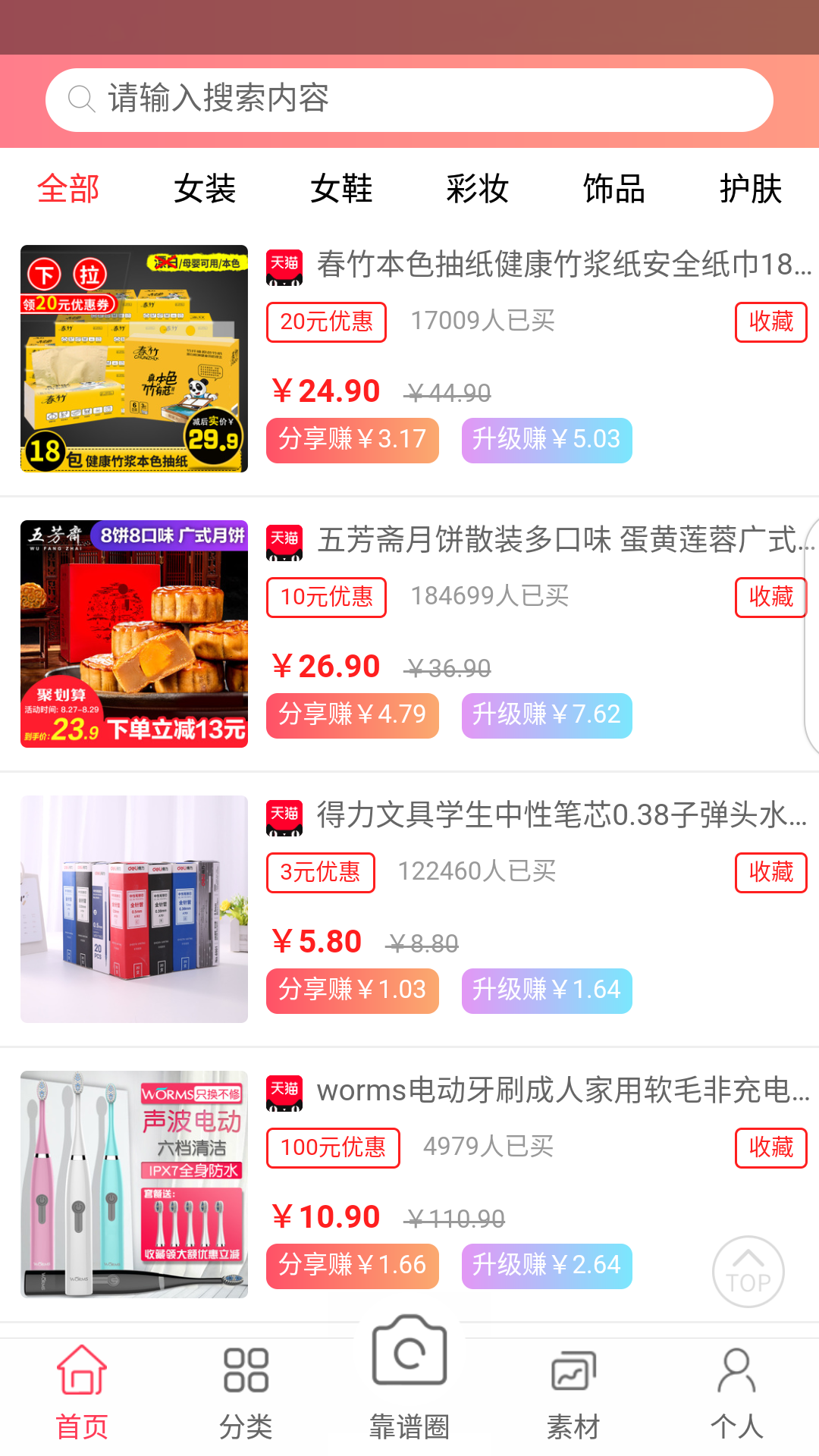Tap 分享赚￥1.03 for the pen refills
Viewport: 819px width, 1456px height.
tap(353, 990)
